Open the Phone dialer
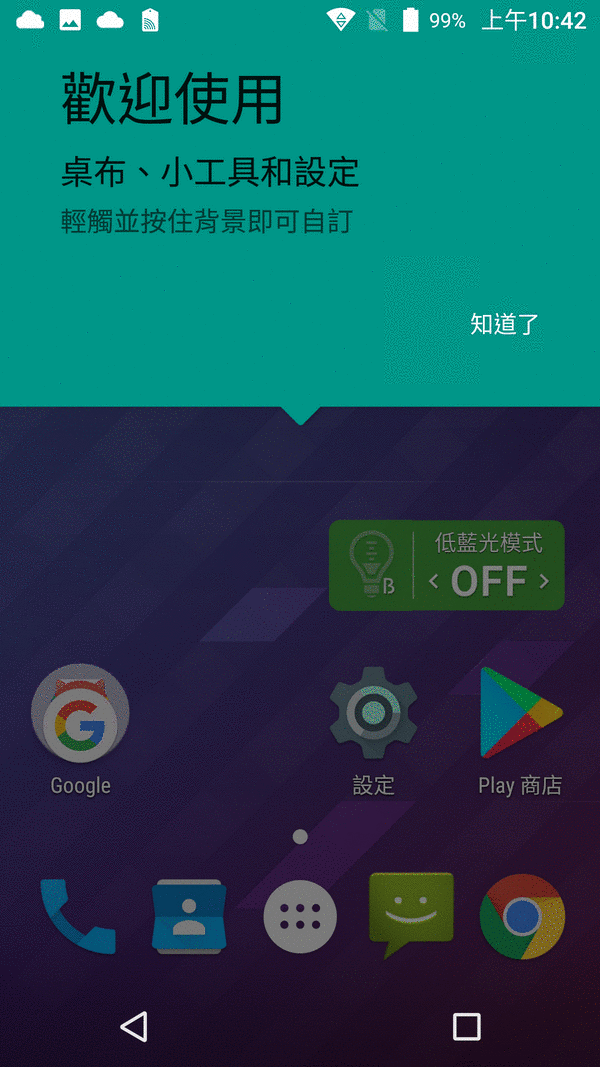 [78, 917]
